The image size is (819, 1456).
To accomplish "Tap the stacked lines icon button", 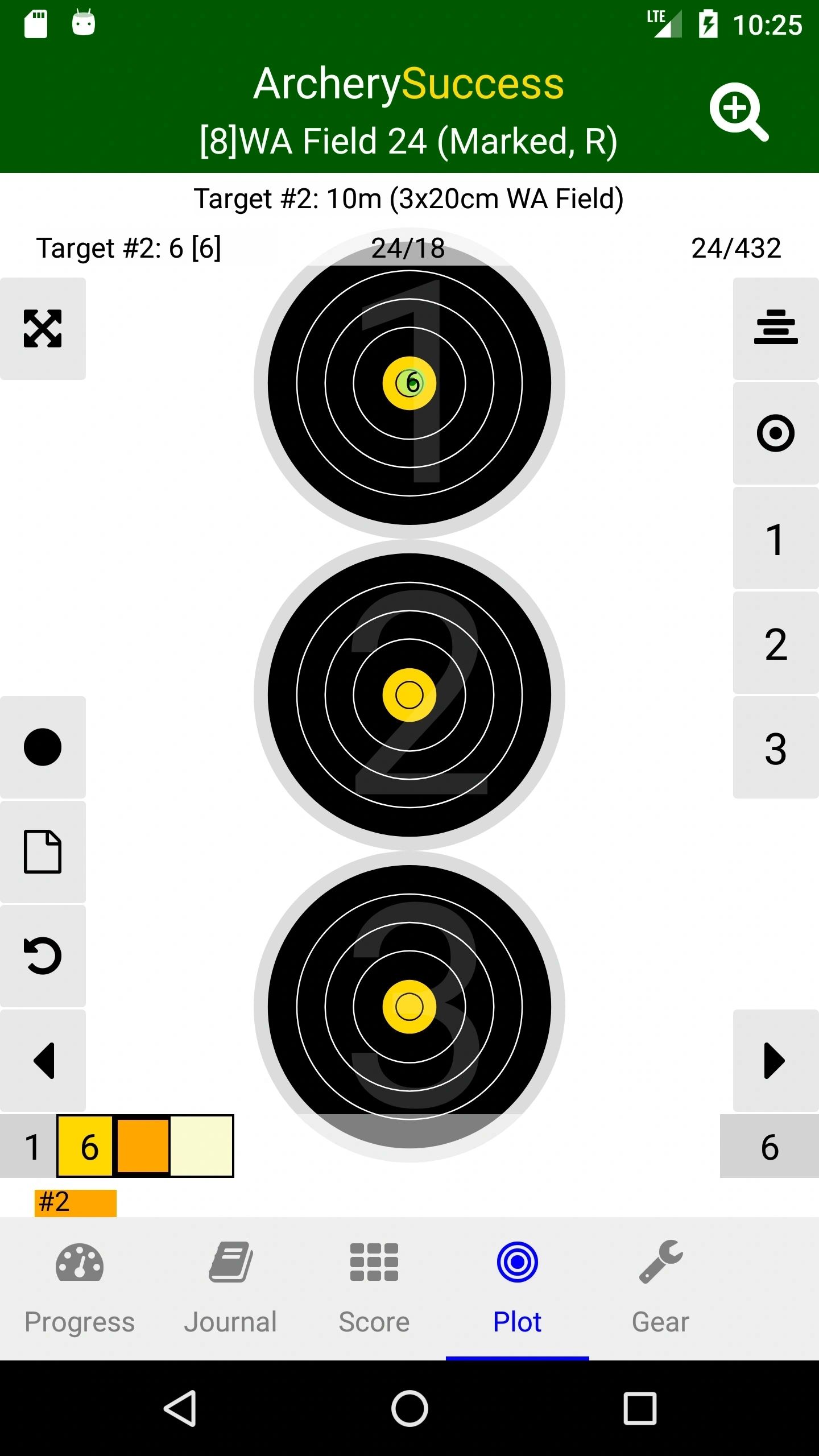I will pyautogui.click(x=775, y=328).
